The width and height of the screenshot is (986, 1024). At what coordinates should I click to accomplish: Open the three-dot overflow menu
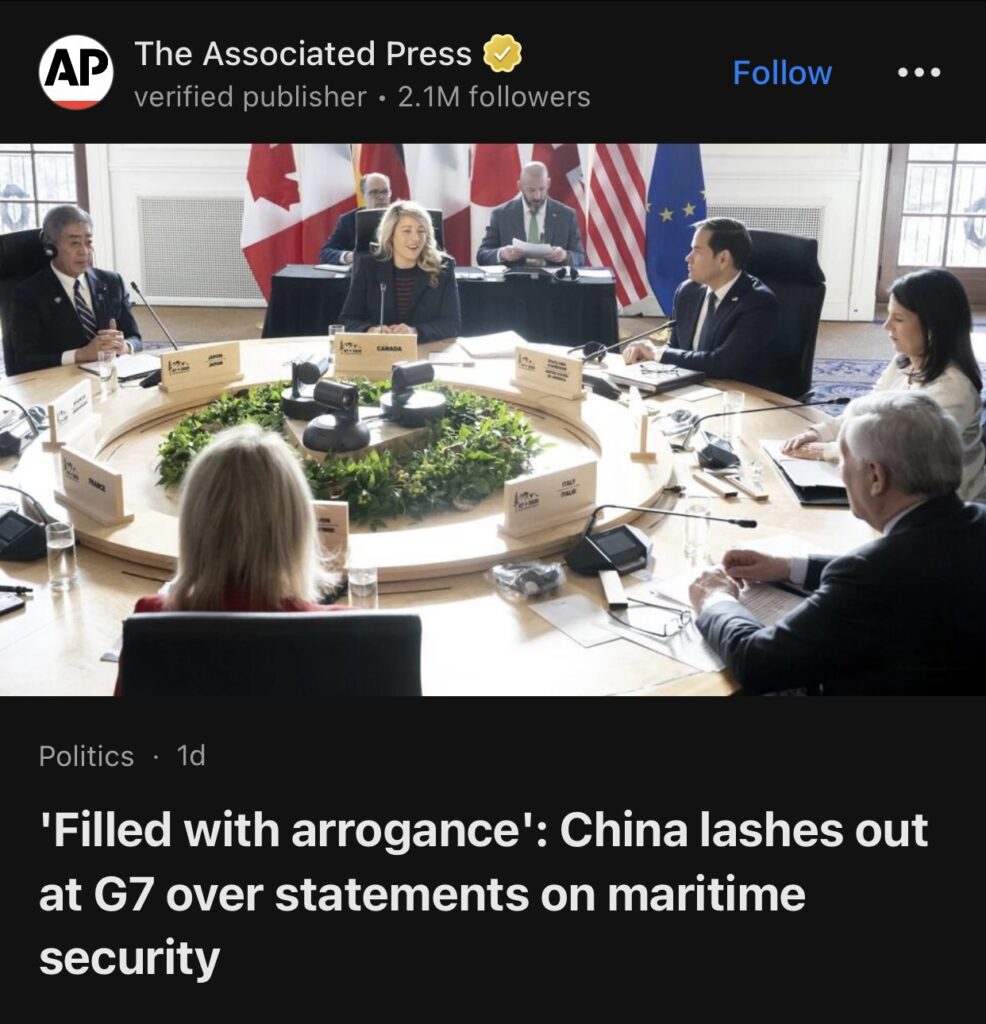coord(918,73)
